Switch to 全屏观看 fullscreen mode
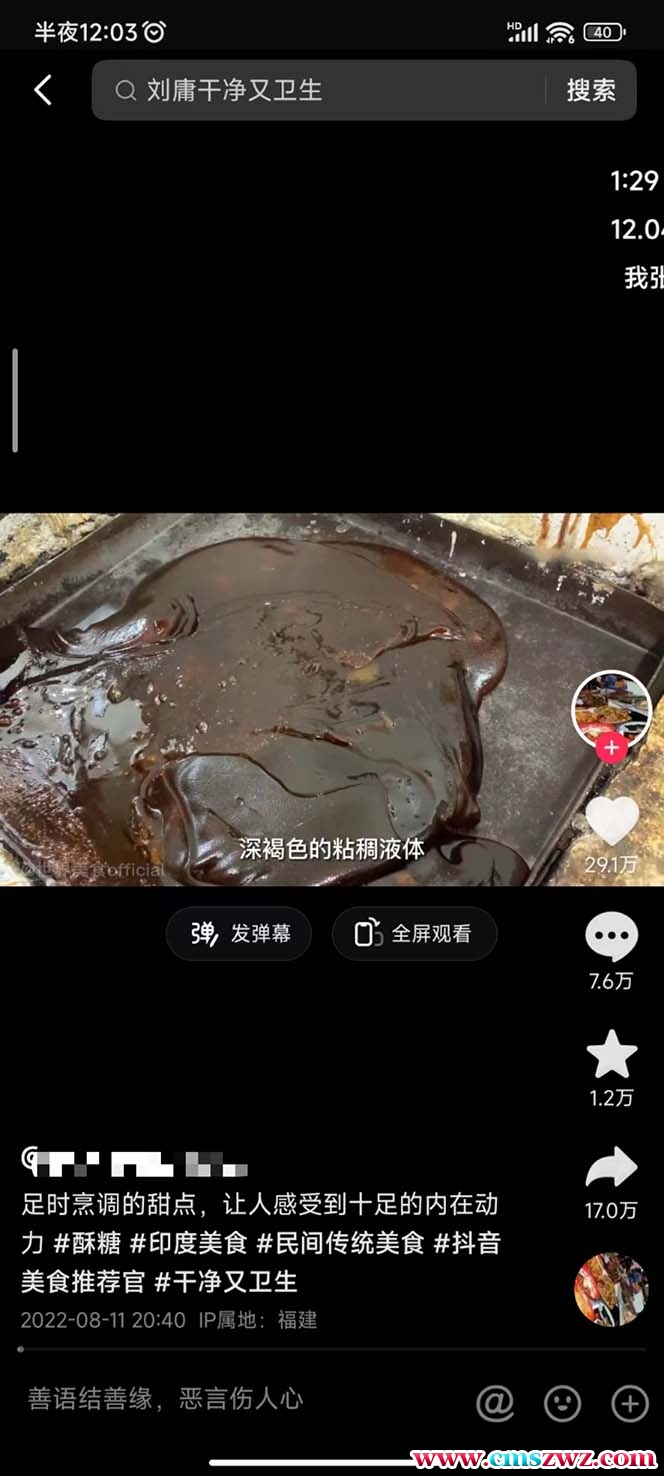The width and height of the screenshot is (664, 1476). pyautogui.click(x=414, y=934)
